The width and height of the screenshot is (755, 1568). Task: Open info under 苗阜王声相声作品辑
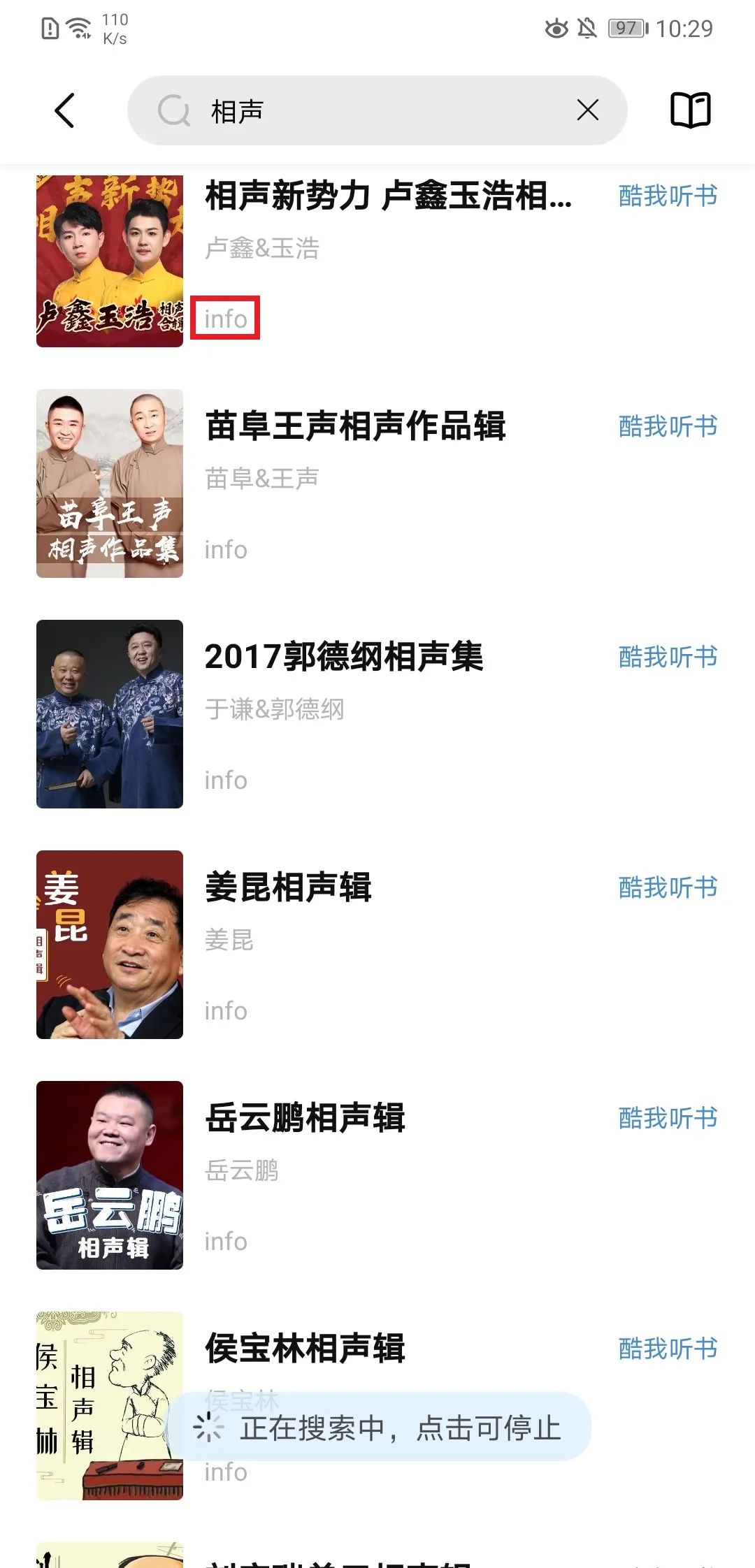tap(225, 550)
